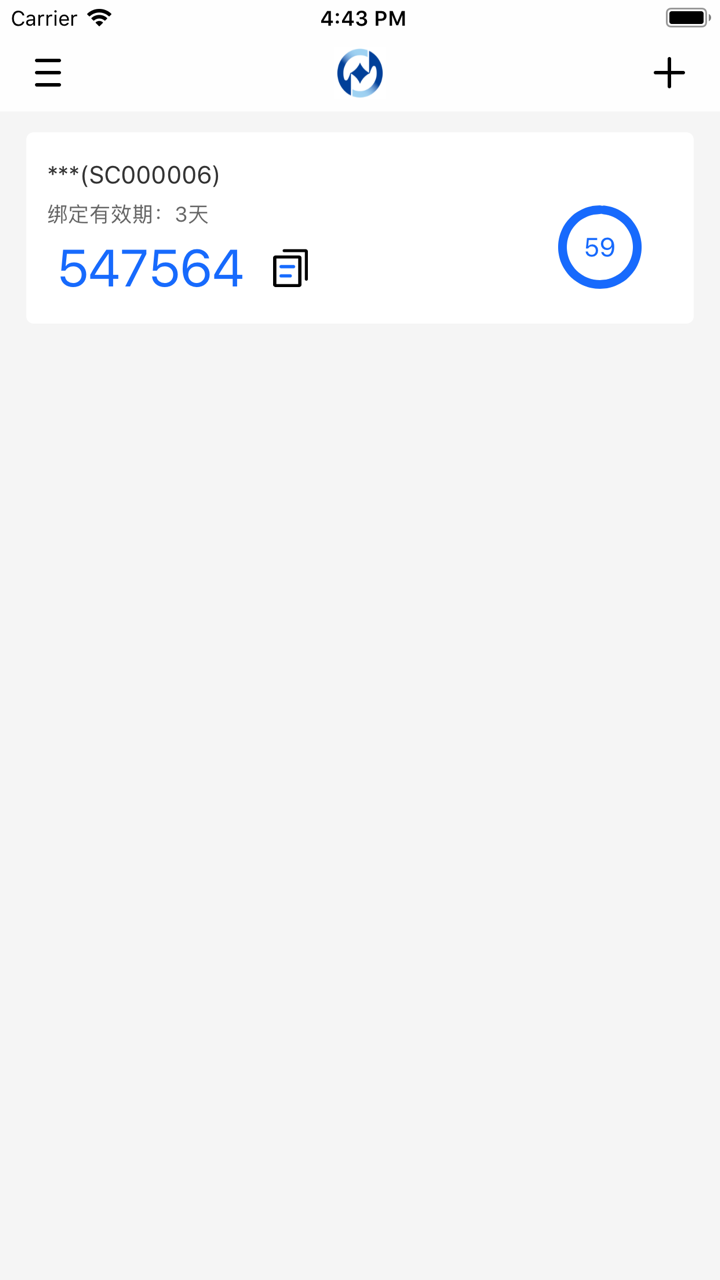This screenshot has height=1280, width=720.
Task: Open the hamburger drawer menu
Action: (48, 73)
